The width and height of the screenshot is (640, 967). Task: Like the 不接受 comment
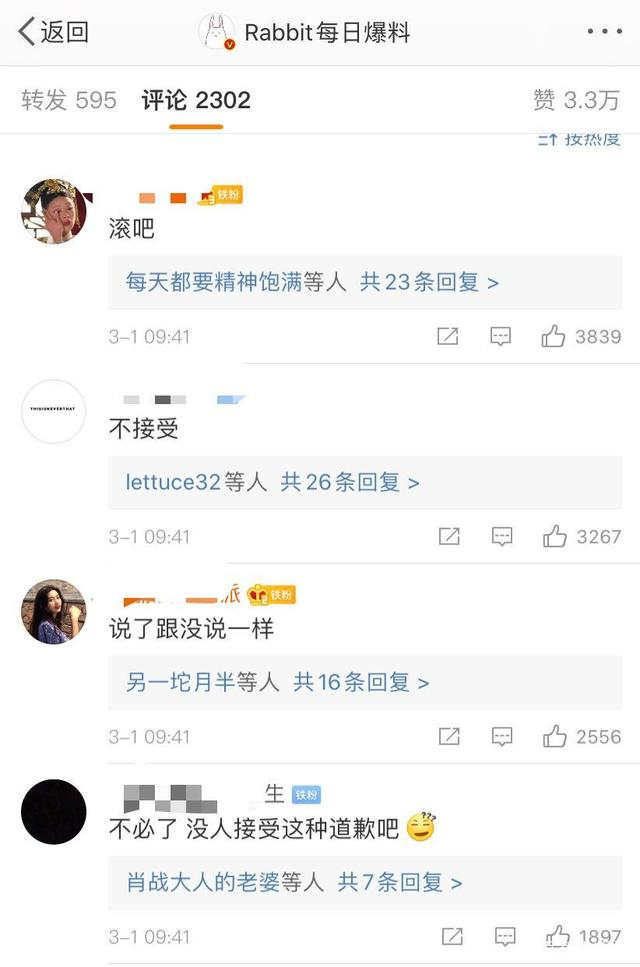pos(554,537)
